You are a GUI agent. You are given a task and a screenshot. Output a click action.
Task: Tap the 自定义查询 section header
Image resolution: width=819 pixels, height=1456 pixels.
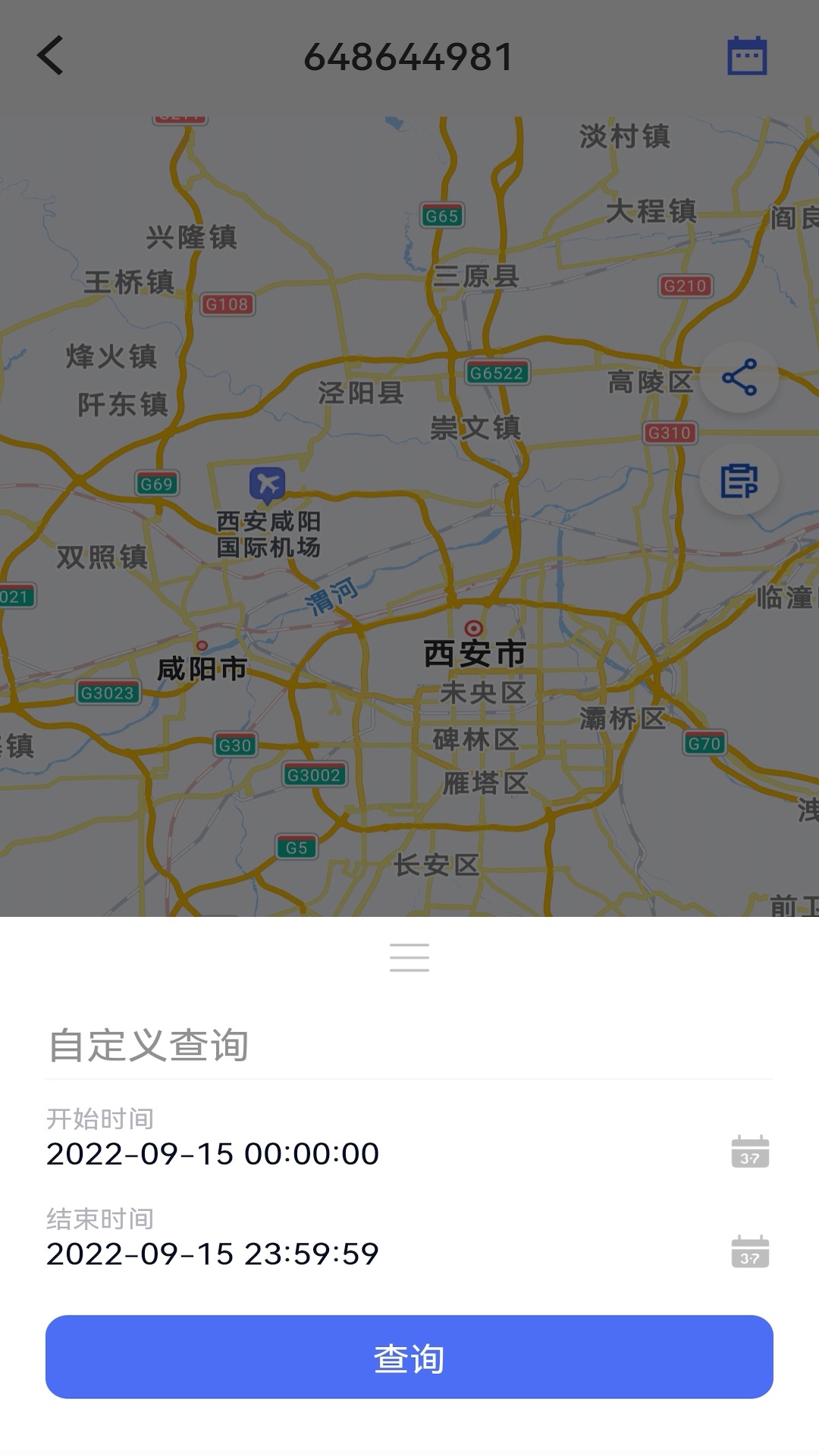tap(149, 1044)
